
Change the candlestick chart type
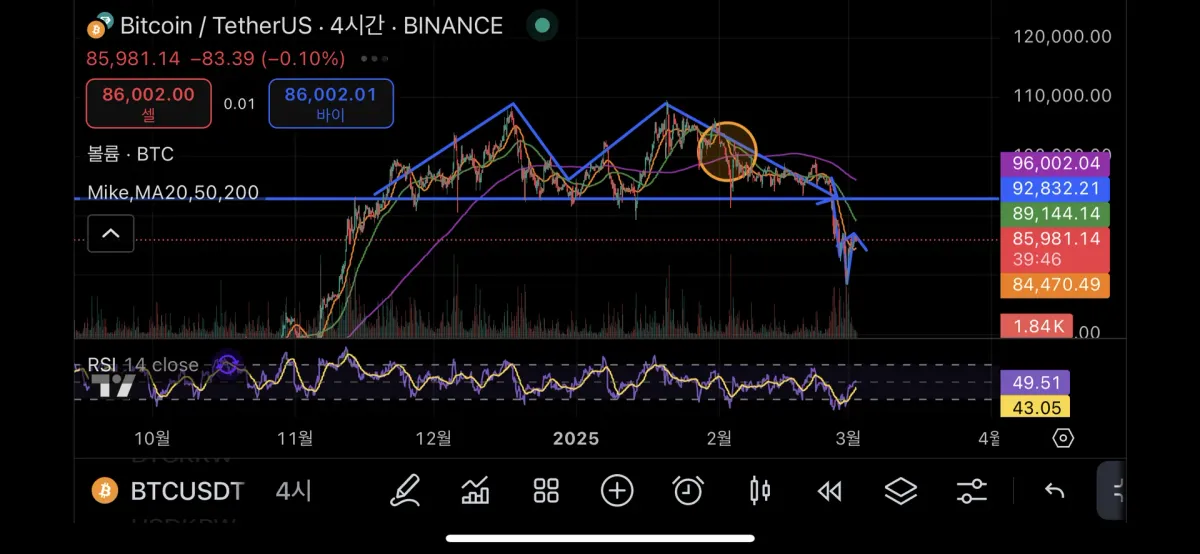pyautogui.click(x=760, y=490)
